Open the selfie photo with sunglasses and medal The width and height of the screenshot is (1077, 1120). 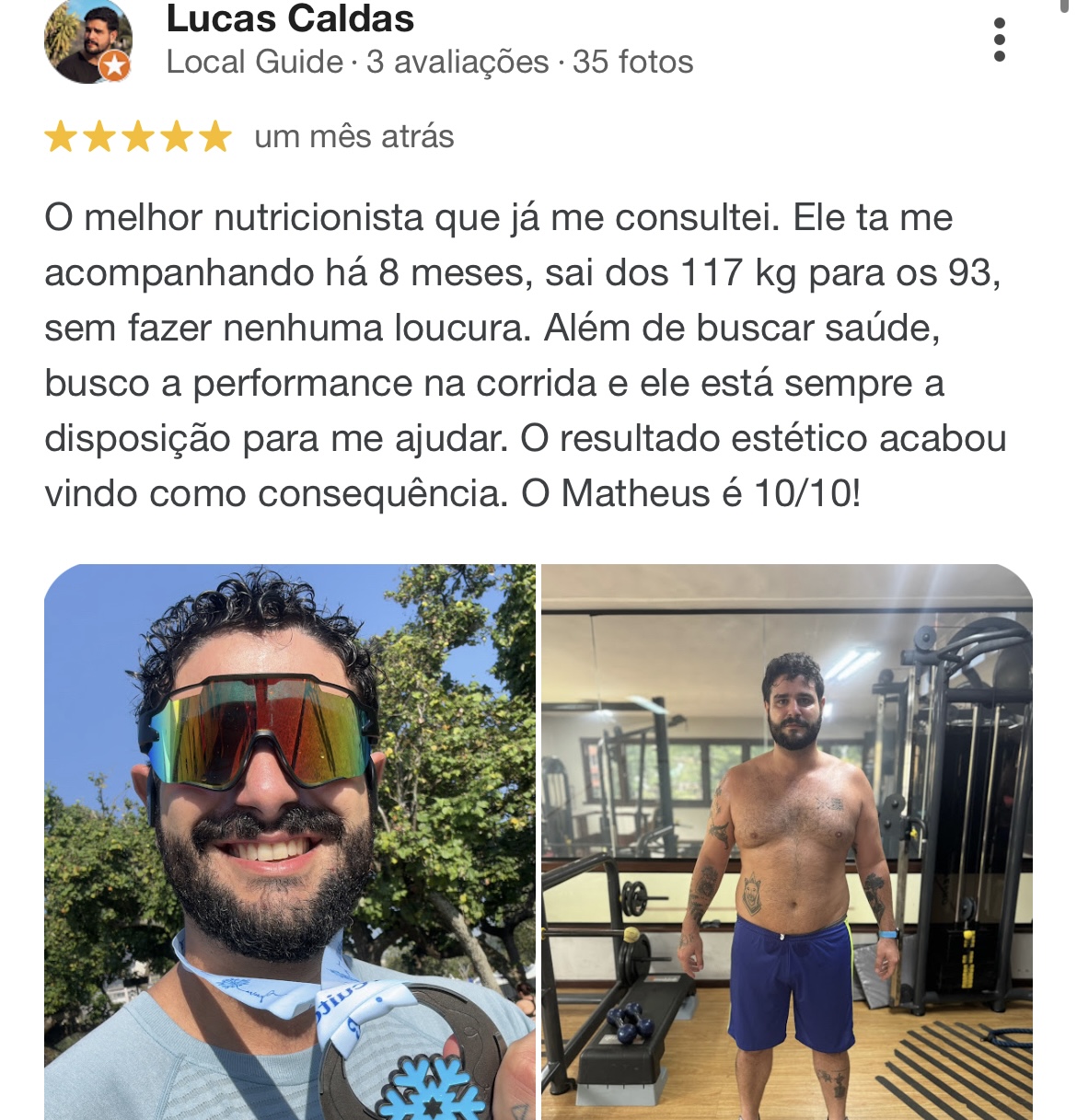pos(289,841)
